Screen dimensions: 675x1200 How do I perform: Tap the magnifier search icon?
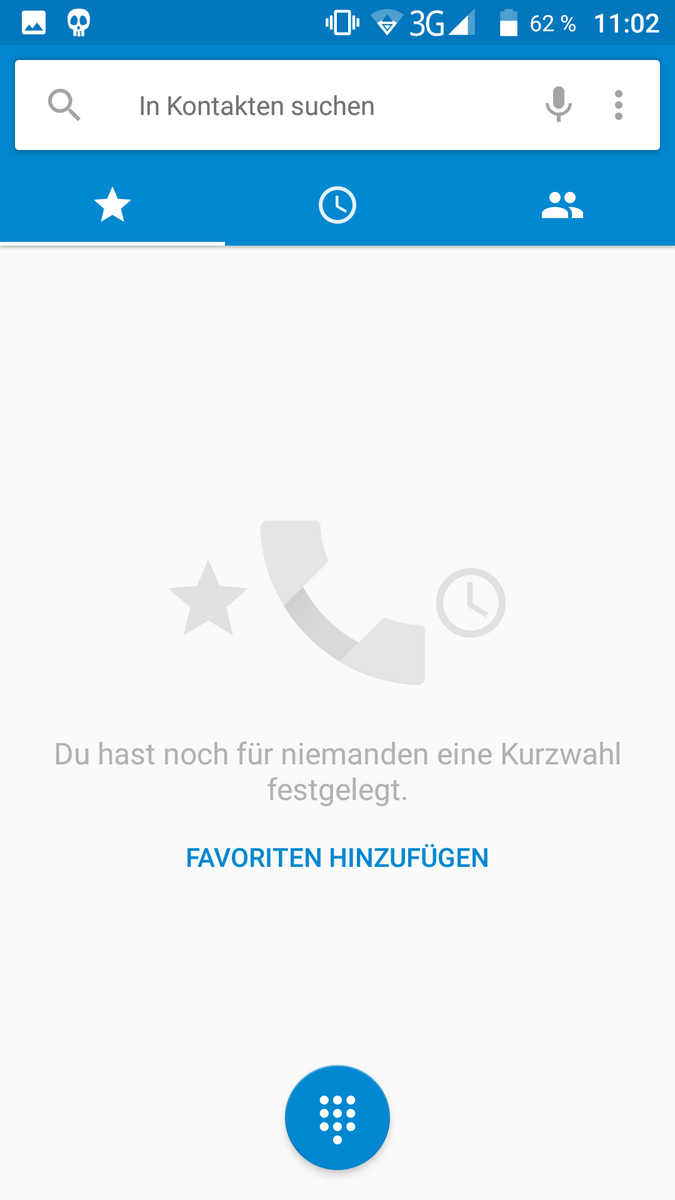64,105
